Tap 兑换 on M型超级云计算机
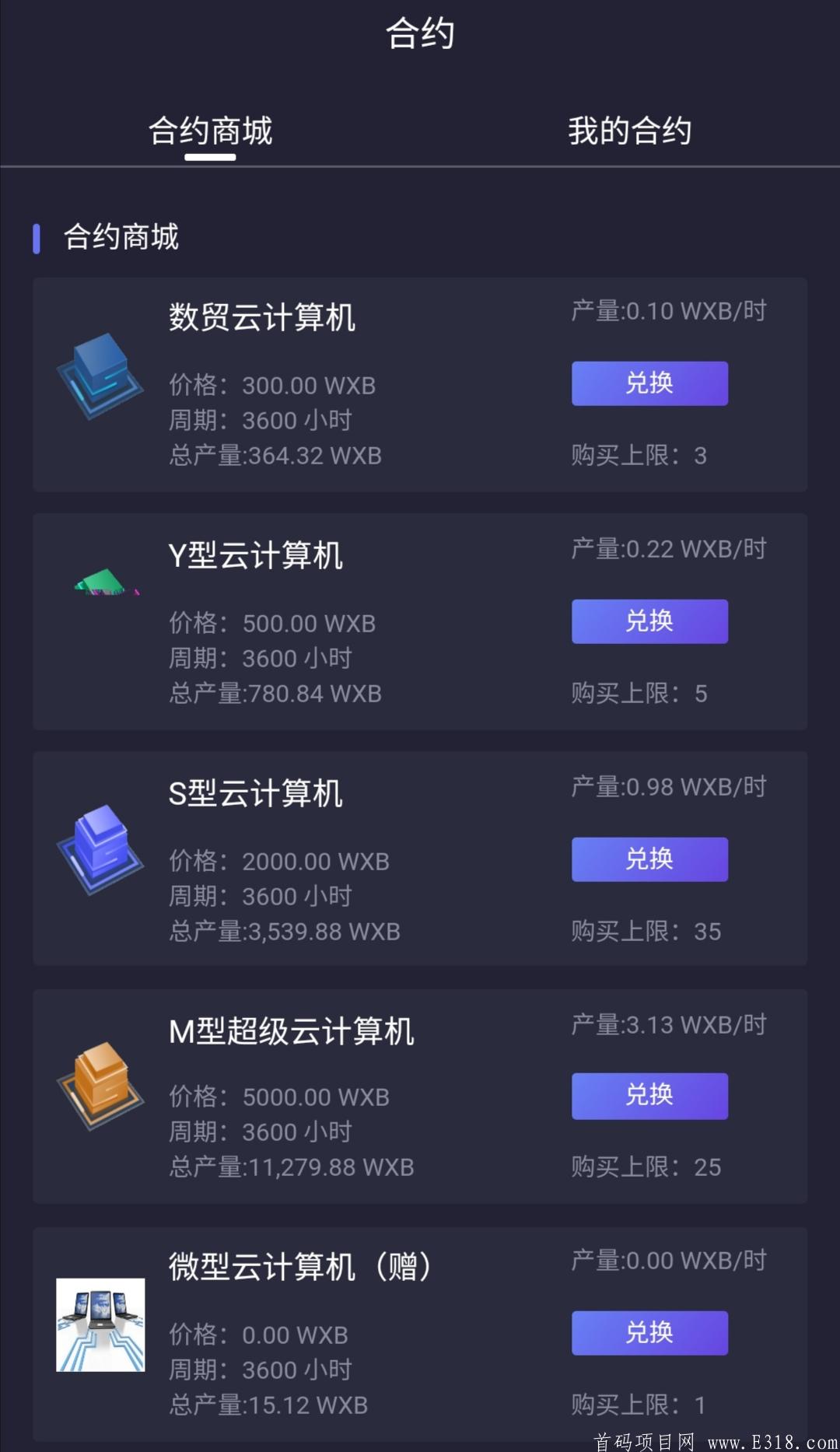 pos(649,1096)
